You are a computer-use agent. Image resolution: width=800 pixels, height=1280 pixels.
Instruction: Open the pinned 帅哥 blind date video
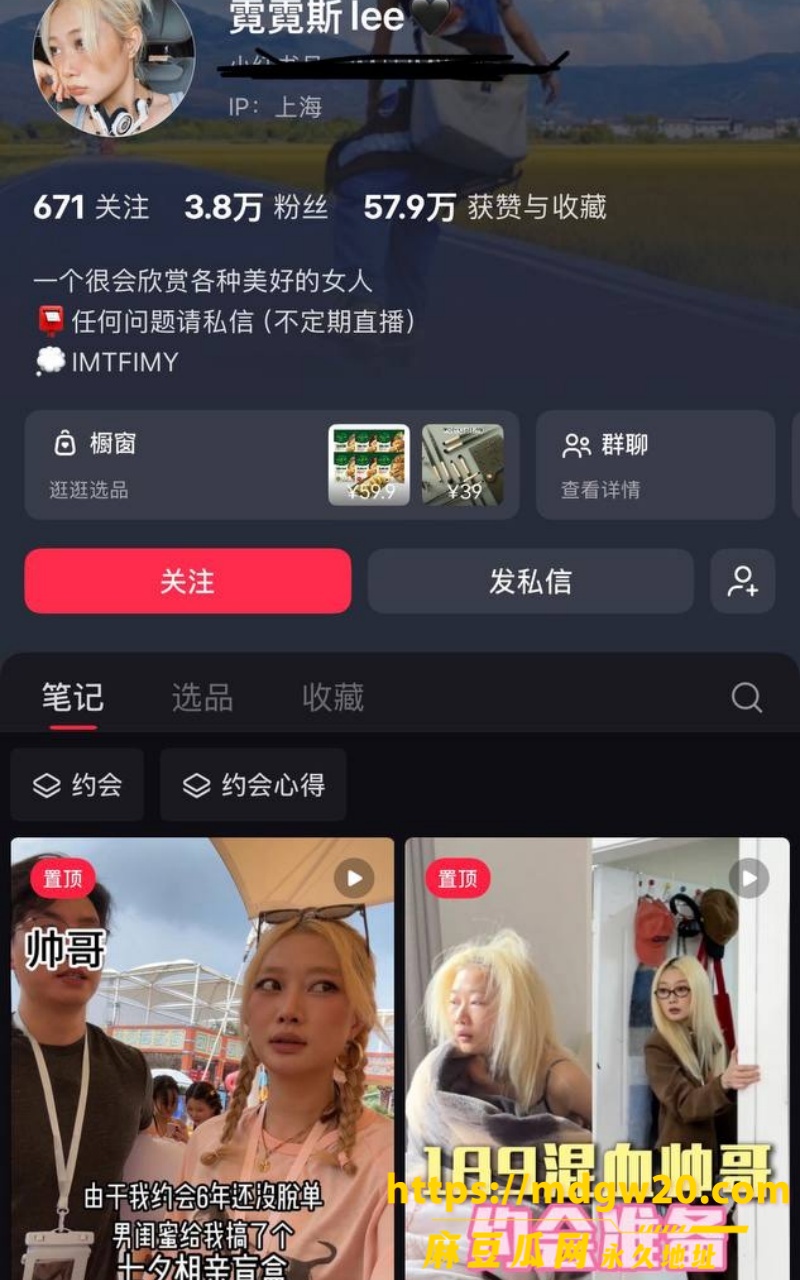203,1059
